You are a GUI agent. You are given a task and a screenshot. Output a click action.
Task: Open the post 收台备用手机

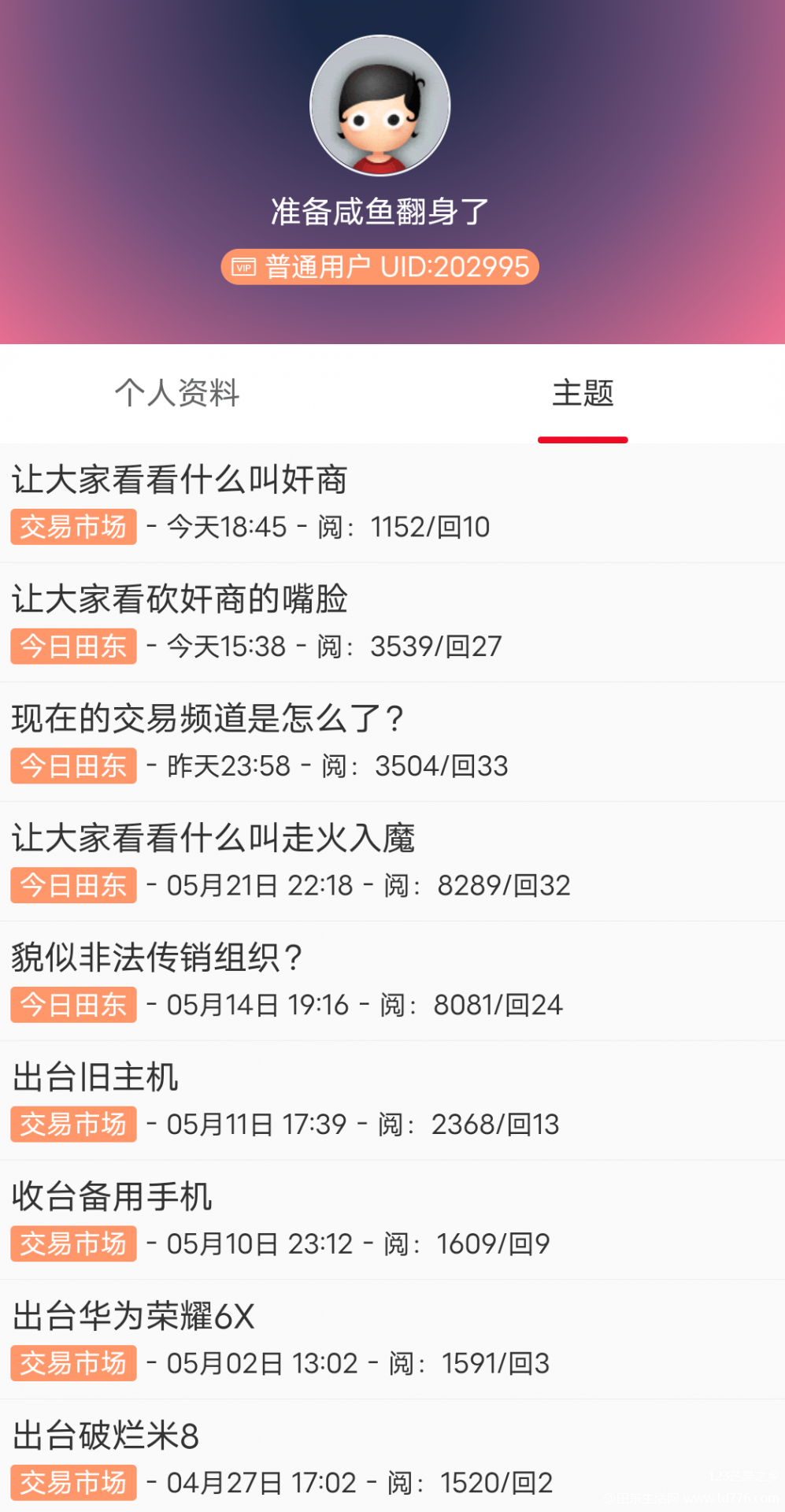pos(392,1220)
